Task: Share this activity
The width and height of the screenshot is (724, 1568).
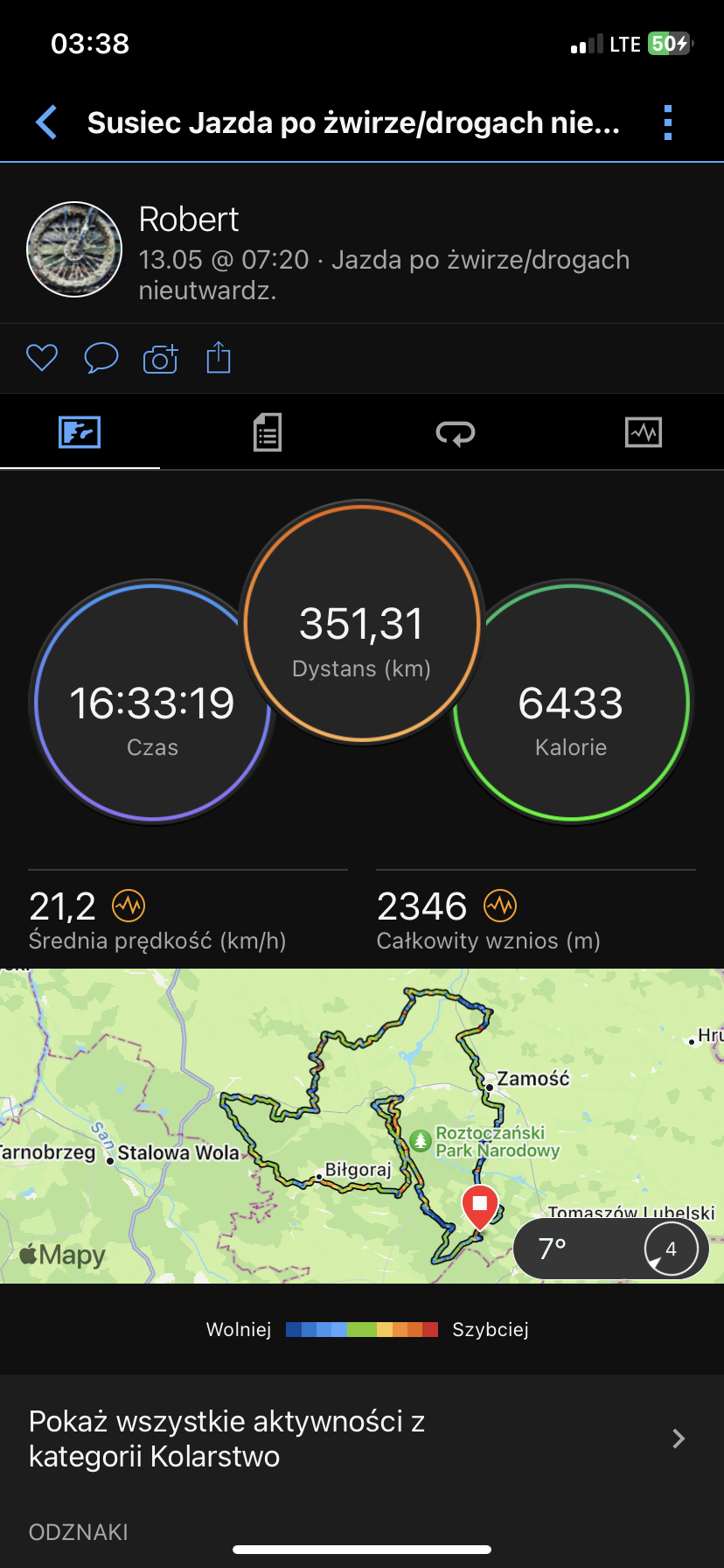Action: pyautogui.click(x=219, y=357)
